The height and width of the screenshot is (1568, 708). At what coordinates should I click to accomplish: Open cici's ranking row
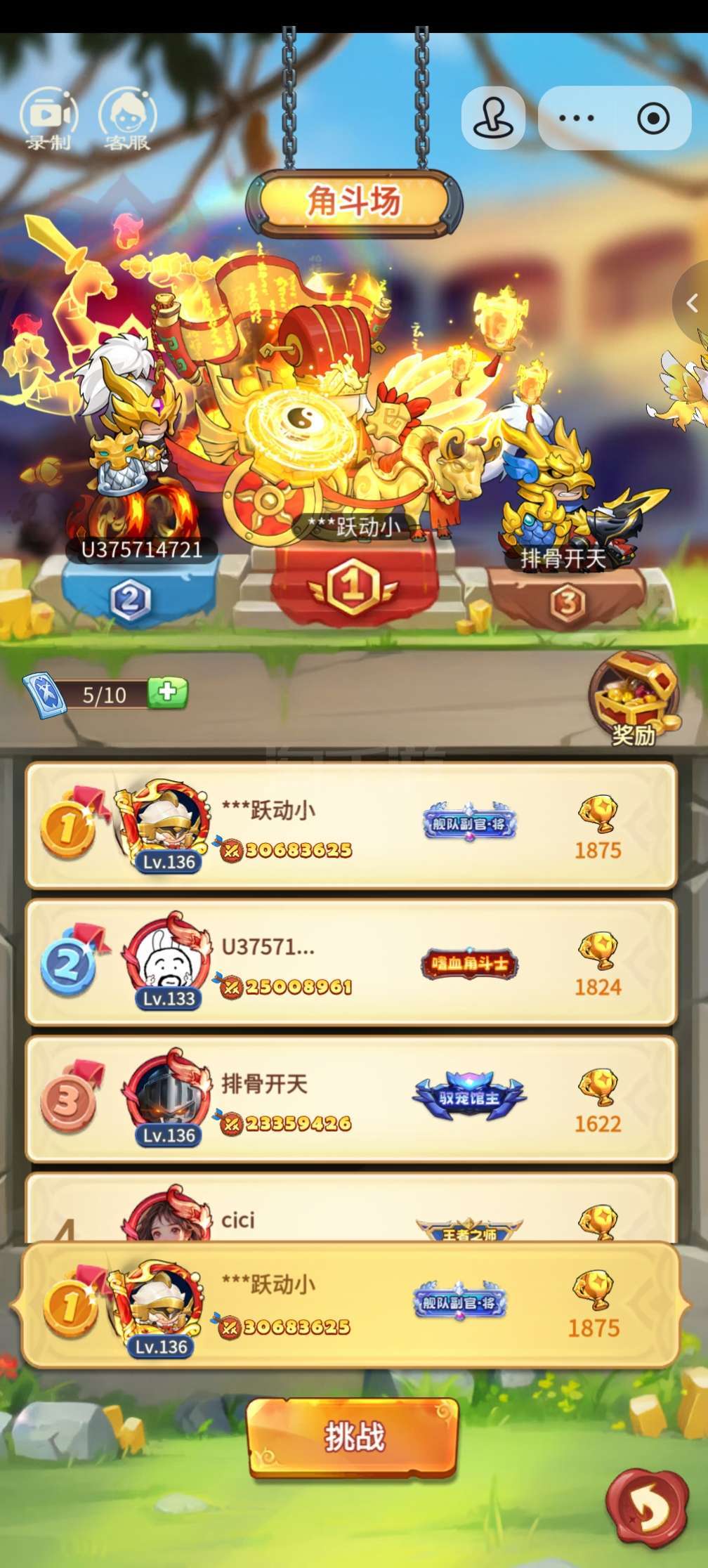pyautogui.click(x=351, y=1207)
